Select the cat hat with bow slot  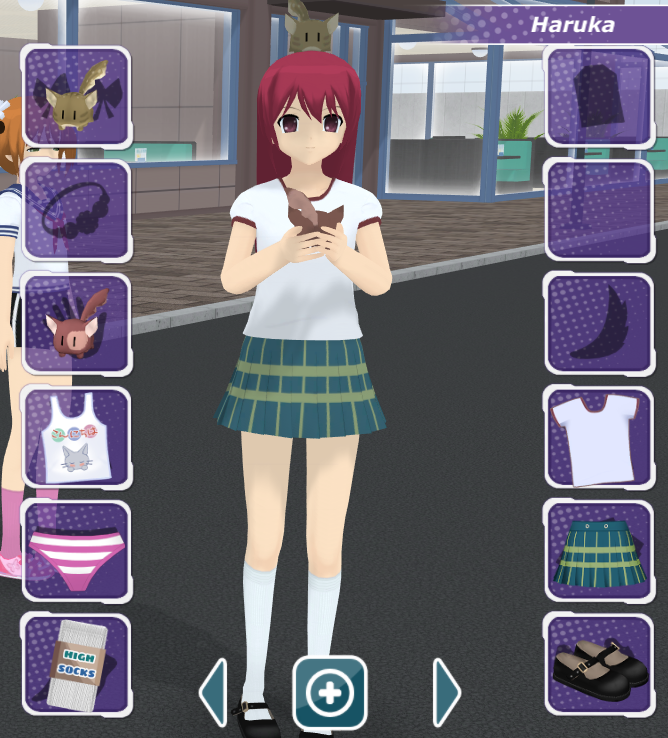(76, 97)
